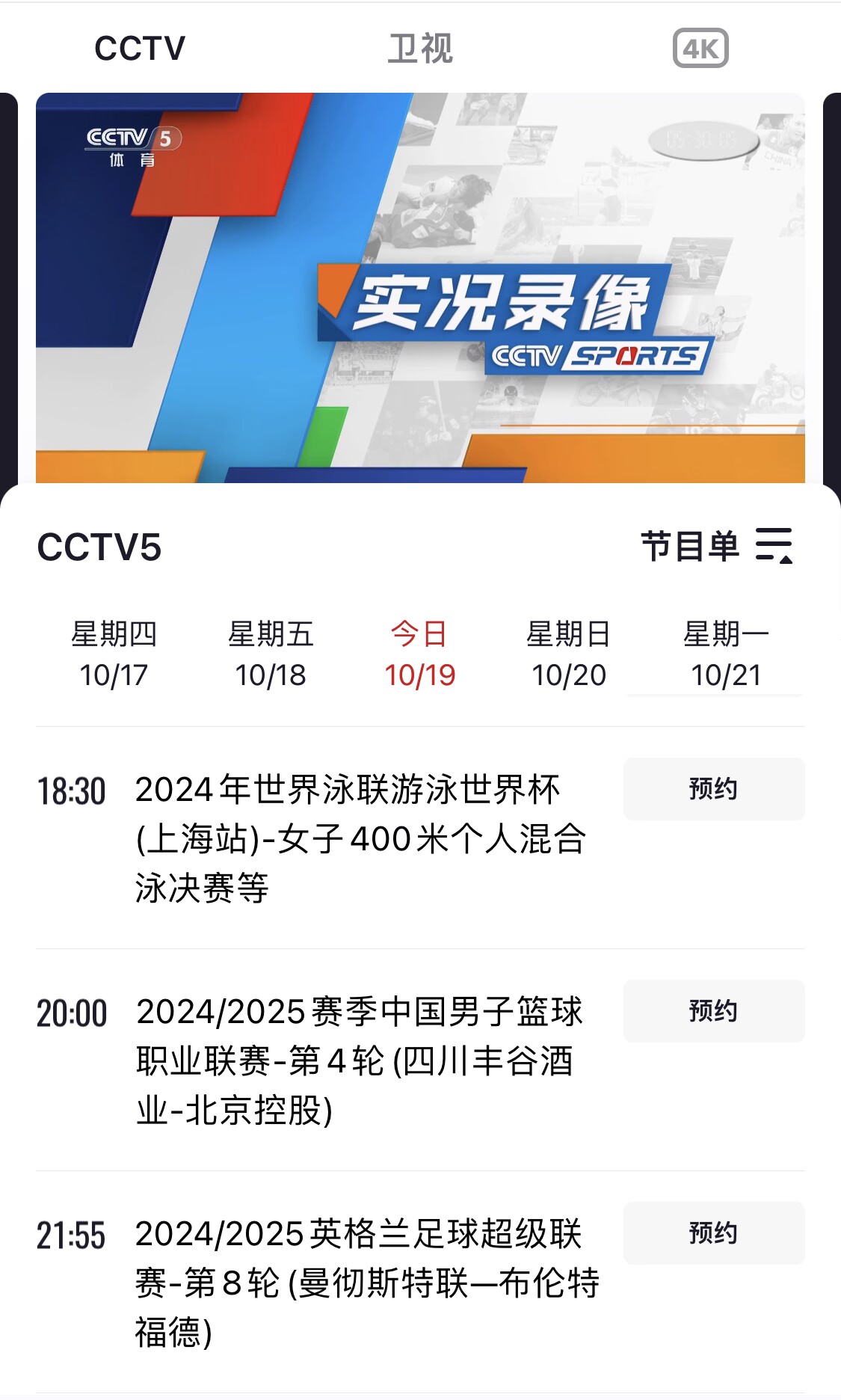Select 星期五 10/18 schedule
The image size is (841, 1400).
[x=271, y=654]
